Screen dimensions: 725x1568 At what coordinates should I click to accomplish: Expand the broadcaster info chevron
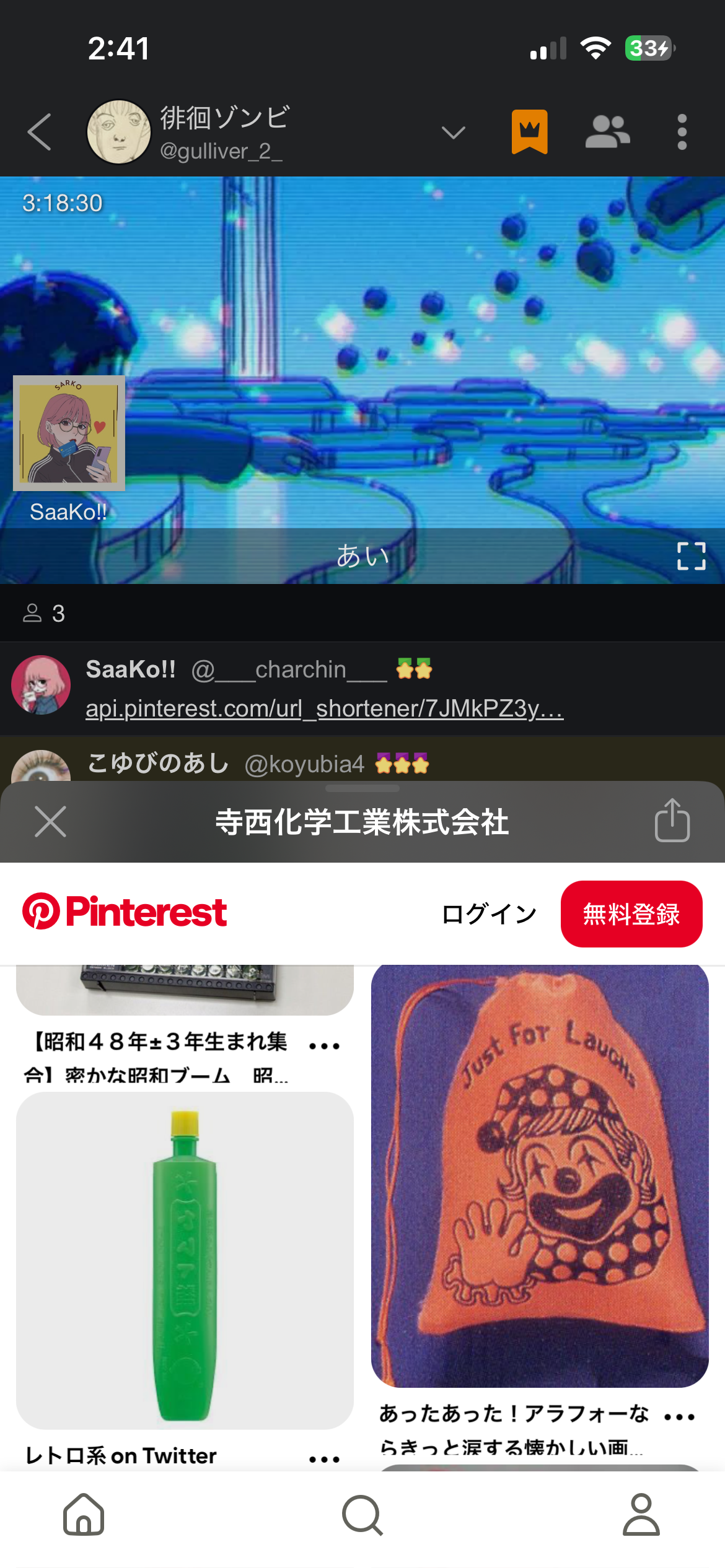[453, 132]
